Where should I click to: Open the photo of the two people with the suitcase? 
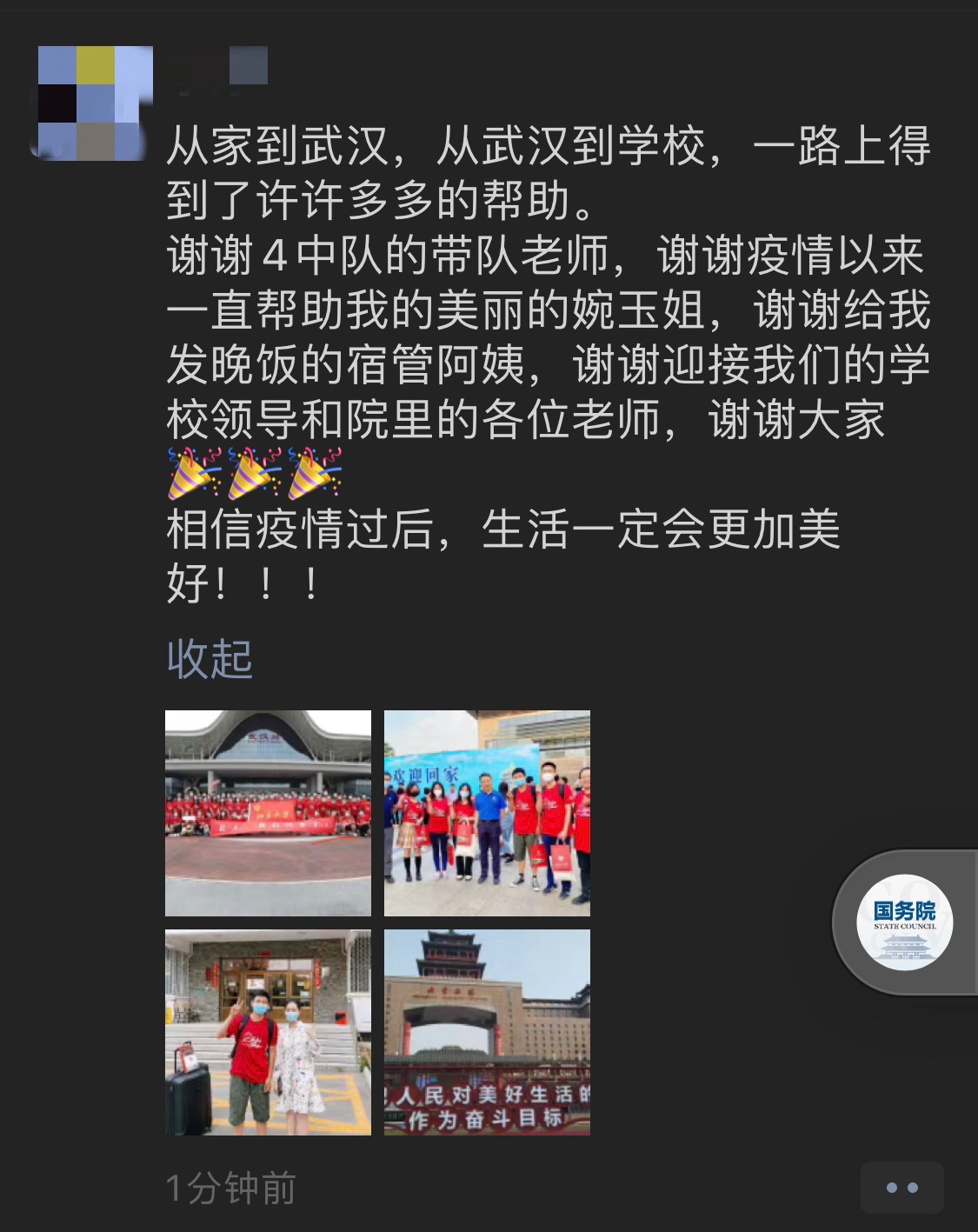268,1032
